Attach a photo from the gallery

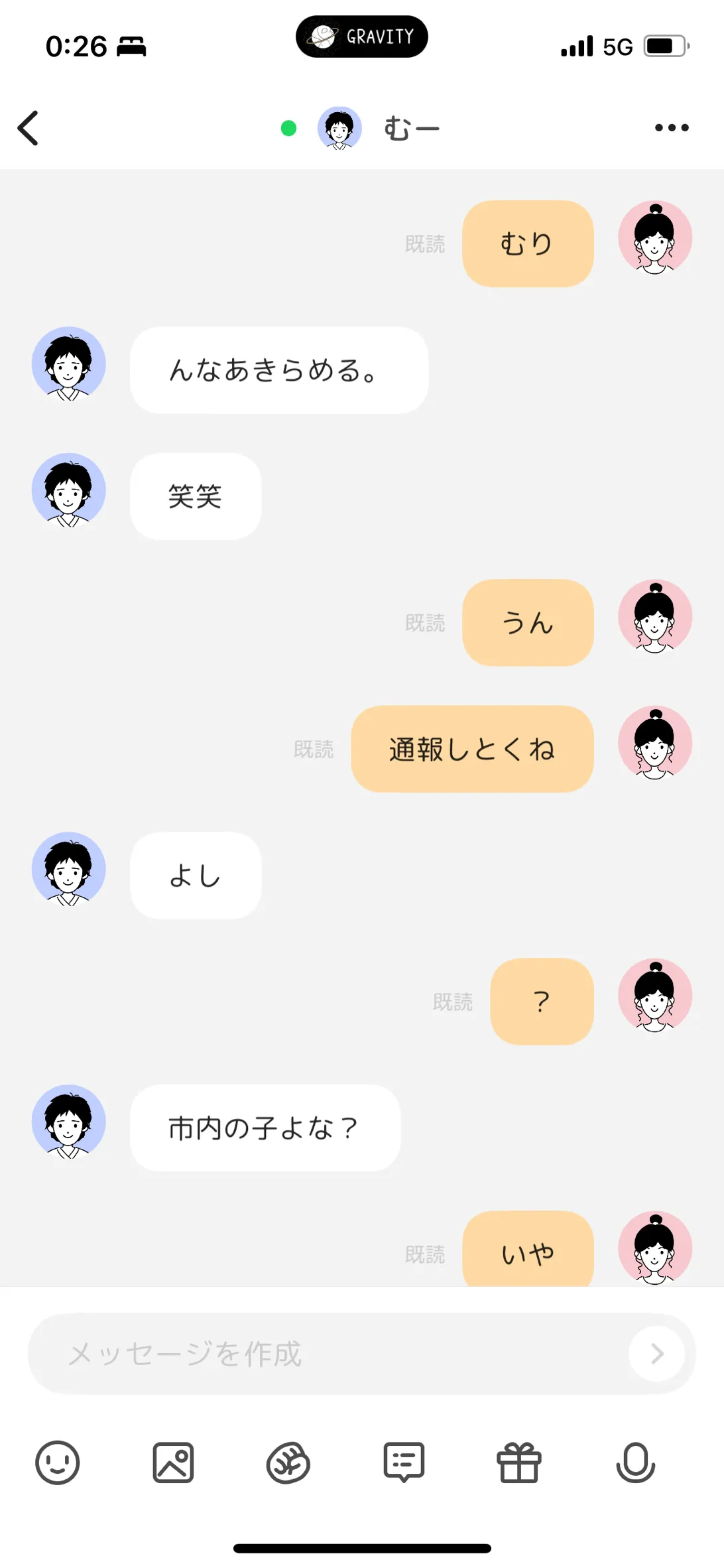pos(173,1463)
